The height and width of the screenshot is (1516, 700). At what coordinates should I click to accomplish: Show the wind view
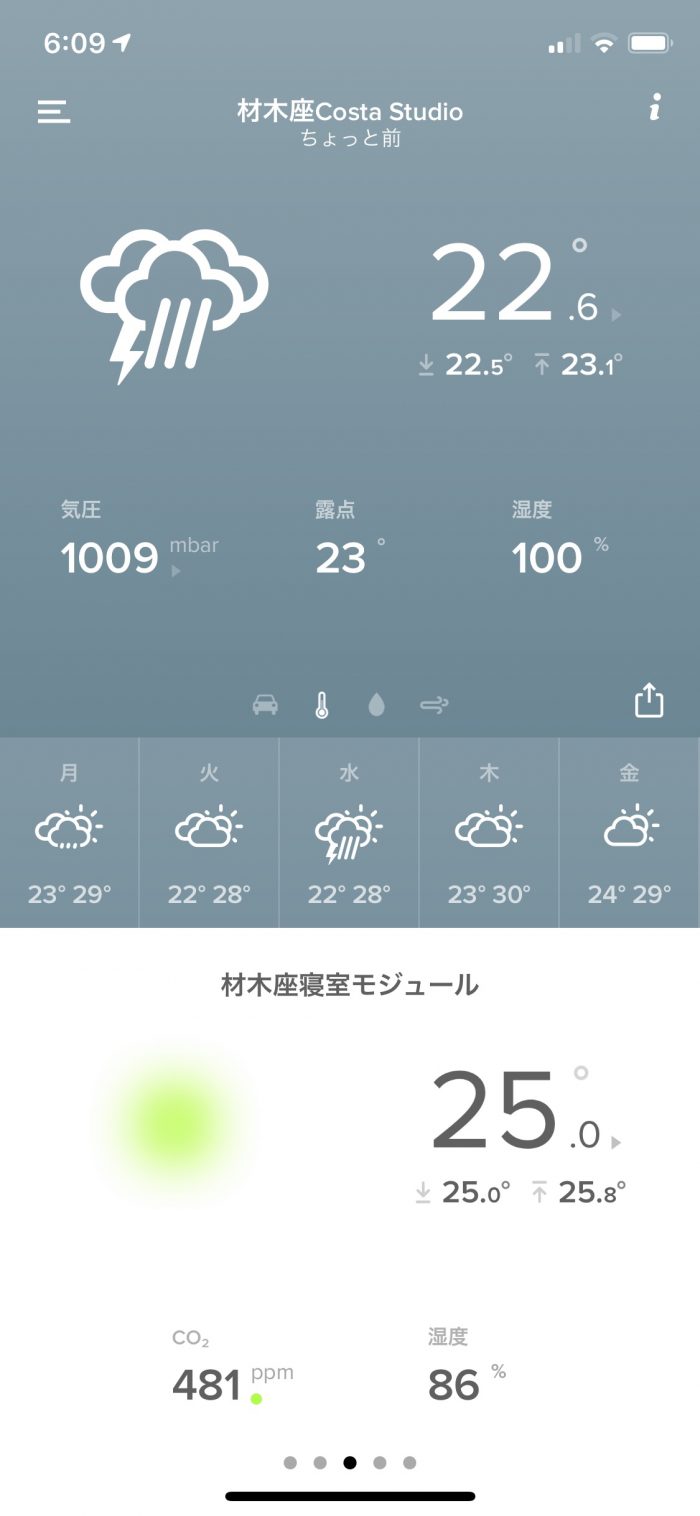[434, 705]
